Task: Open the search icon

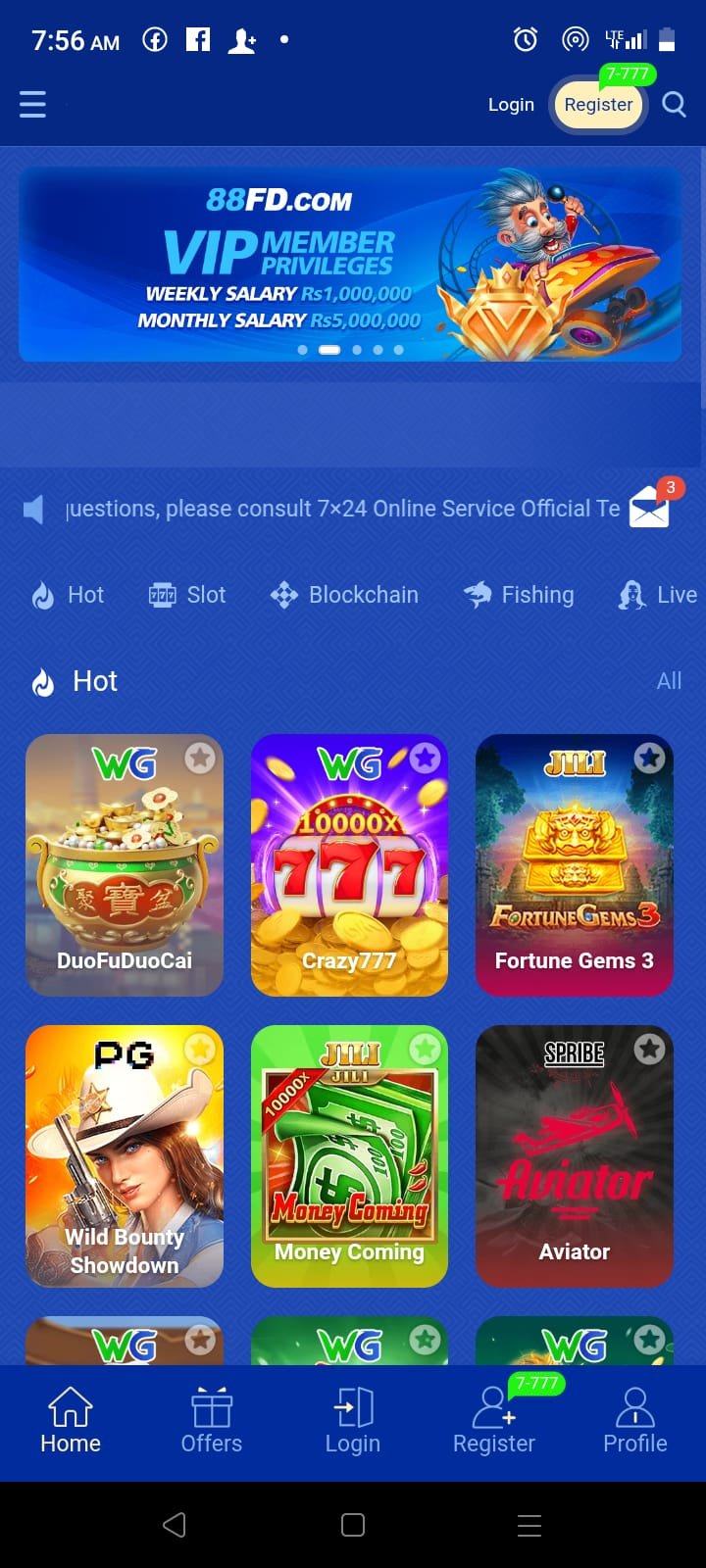Action: click(674, 105)
